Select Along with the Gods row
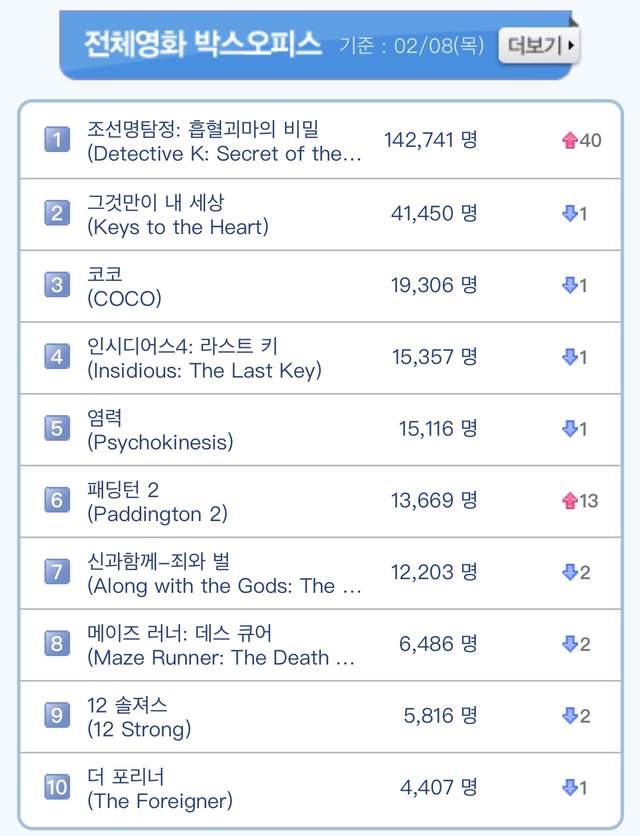 [x=224, y=573]
